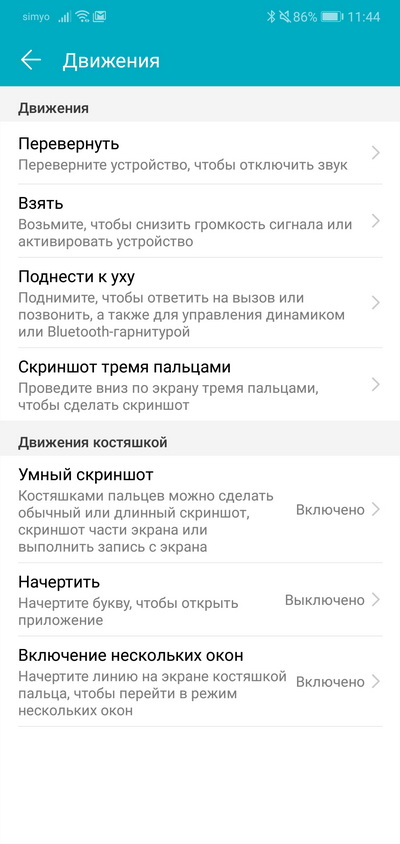400x844 pixels.
Task: Open Скриншот тремя пальцами option
Action: click(x=200, y=384)
